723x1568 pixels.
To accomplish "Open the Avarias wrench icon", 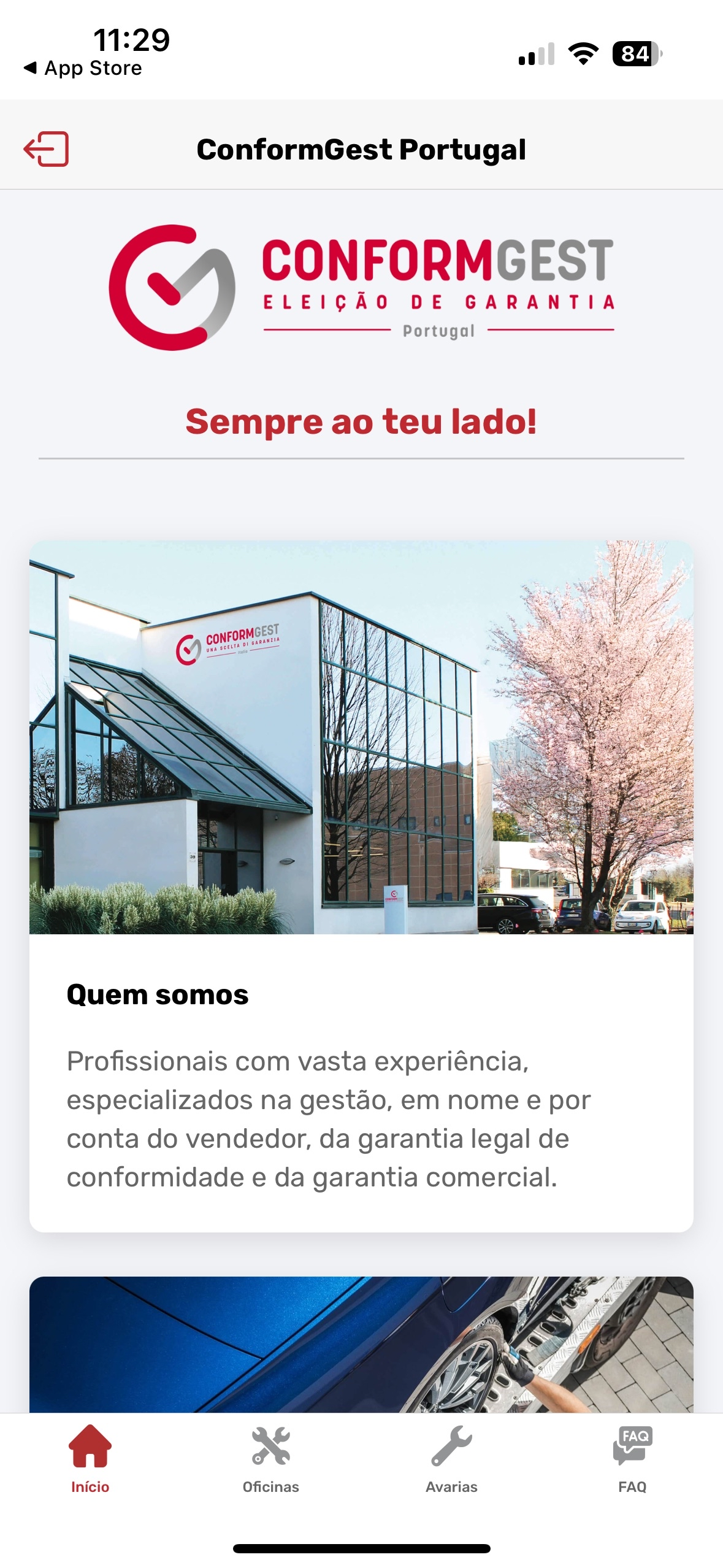I will 452,1444.
